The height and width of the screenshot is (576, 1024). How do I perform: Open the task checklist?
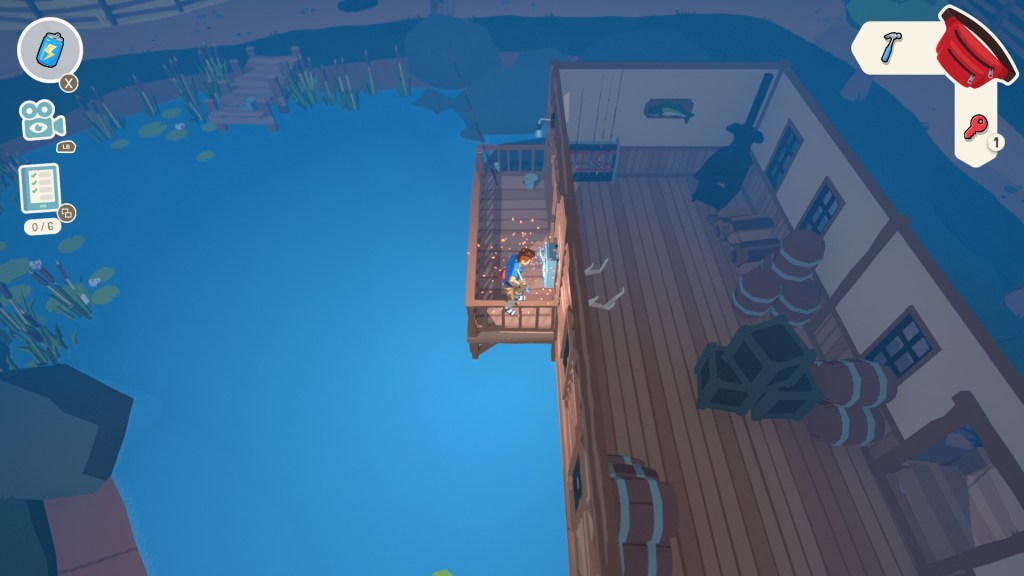pyautogui.click(x=40, y=187)
